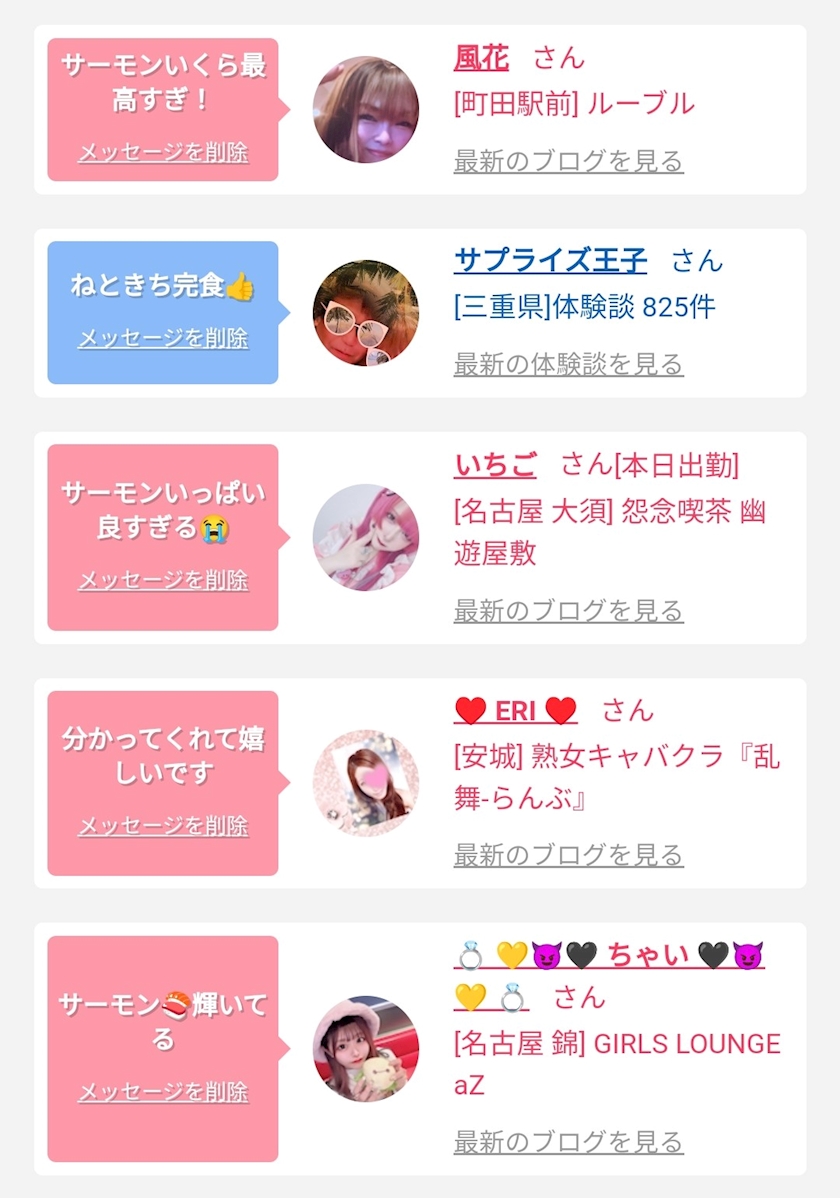Open 風花's profile name link
Viewport: 840px width, 1198px height.
[481, 58]
